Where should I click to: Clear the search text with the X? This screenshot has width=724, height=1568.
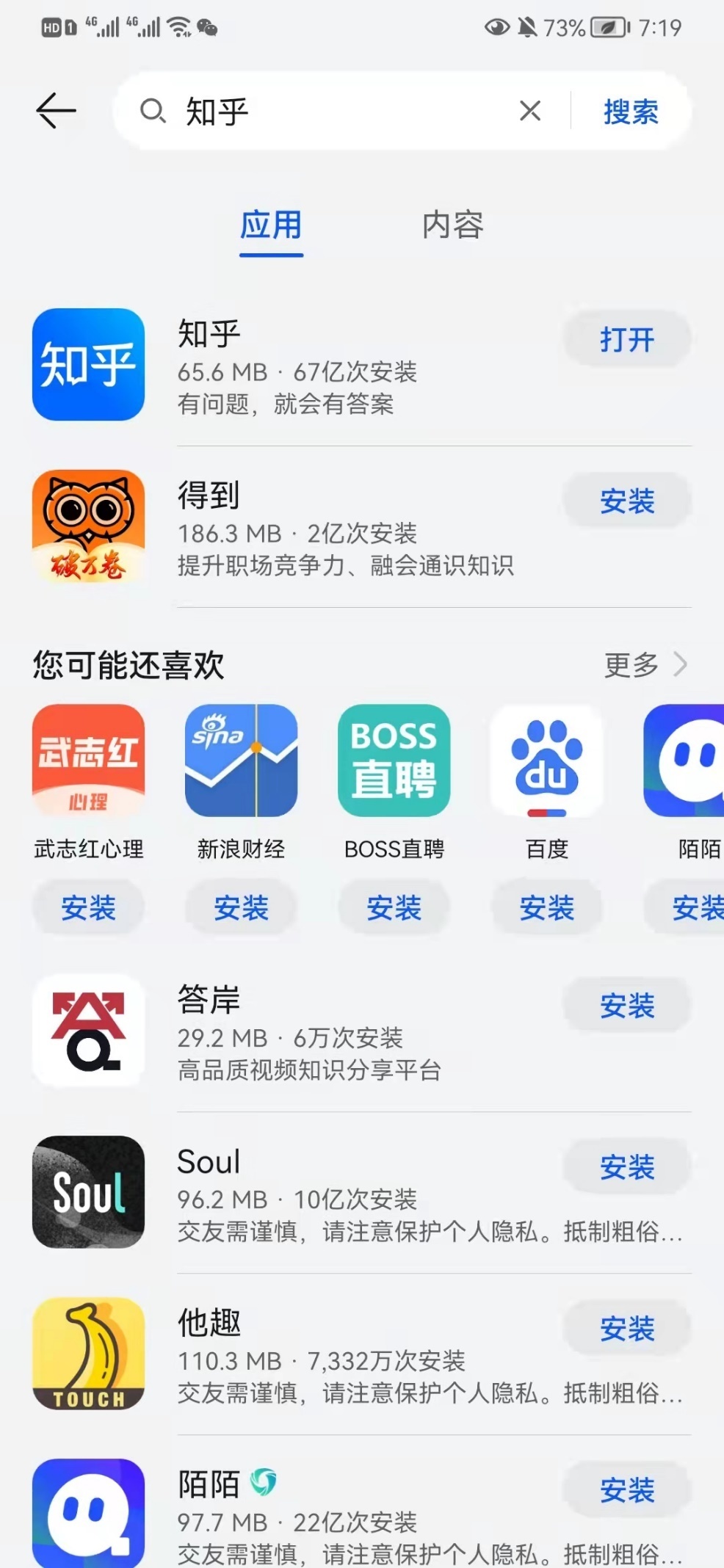(529, 111)
